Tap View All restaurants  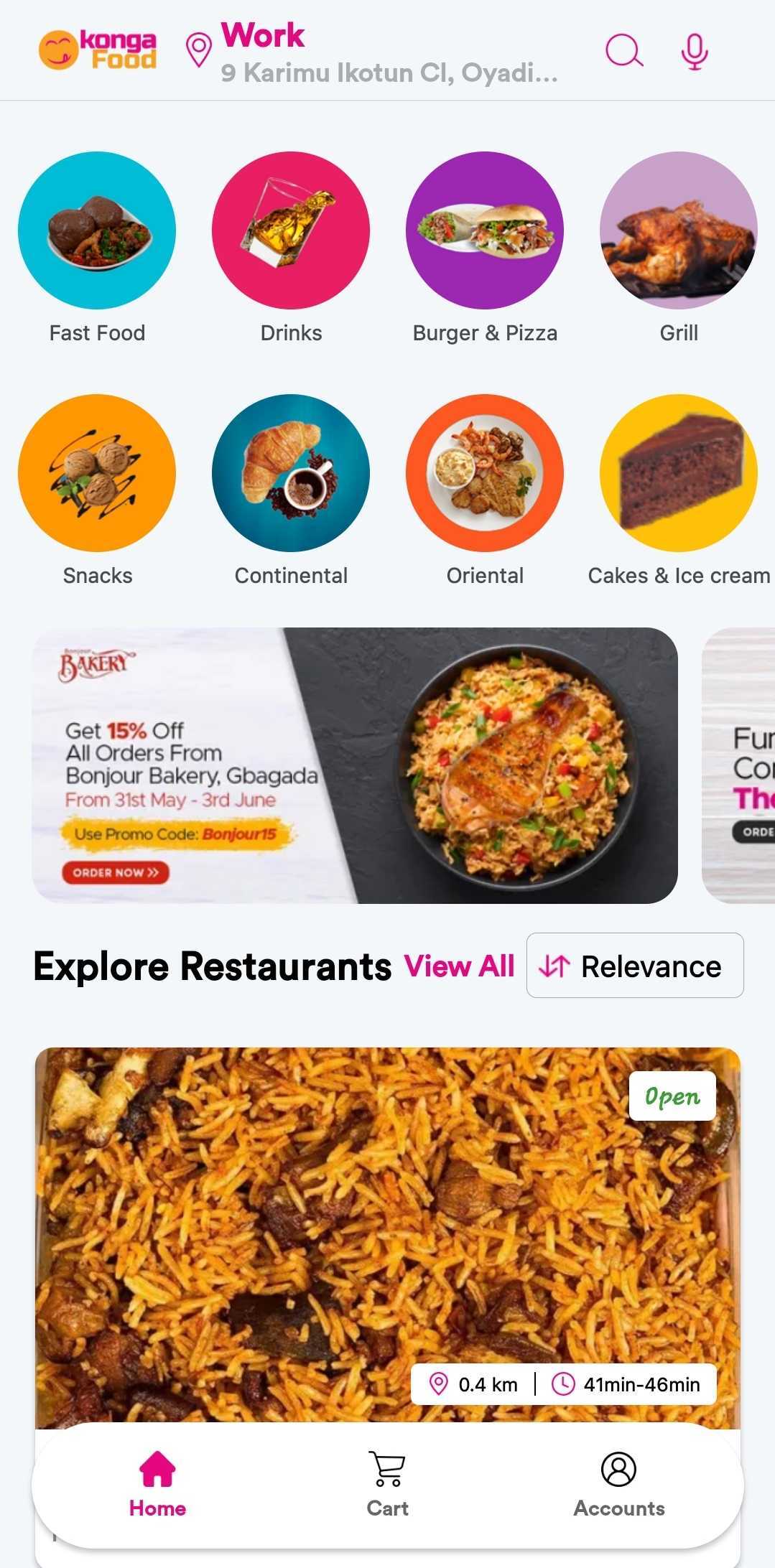pyautogui.click(x=459, y=966)
